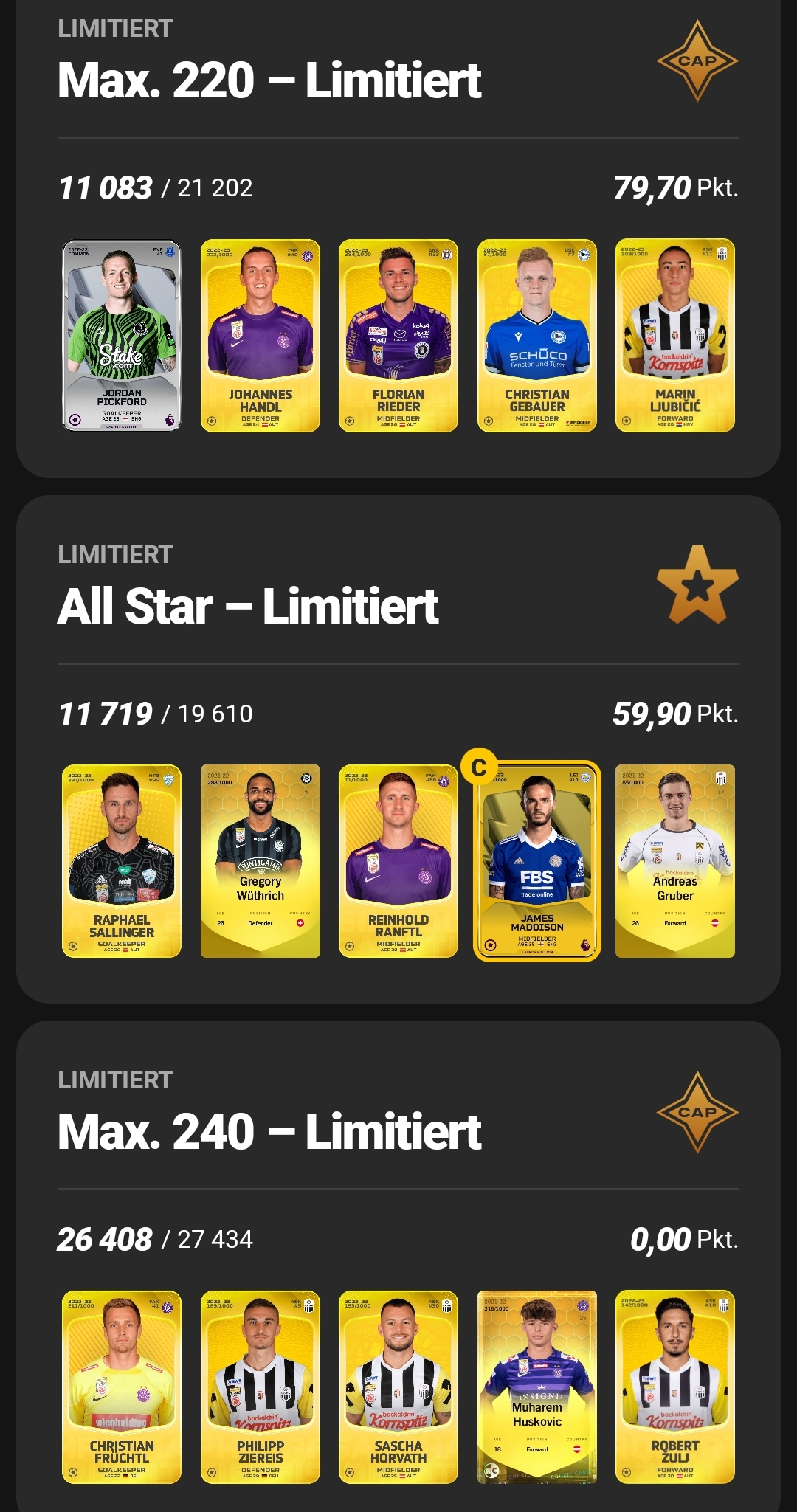Select the Johannes Handl defender card
This screenshot has height=1512, width=797.
[x=261, y=336]
